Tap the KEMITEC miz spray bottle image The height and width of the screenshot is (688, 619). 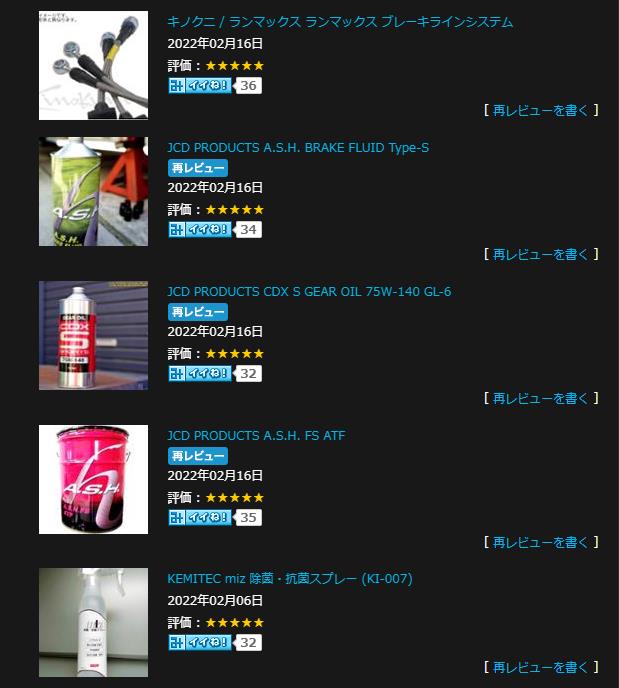(x=93, y=622)
